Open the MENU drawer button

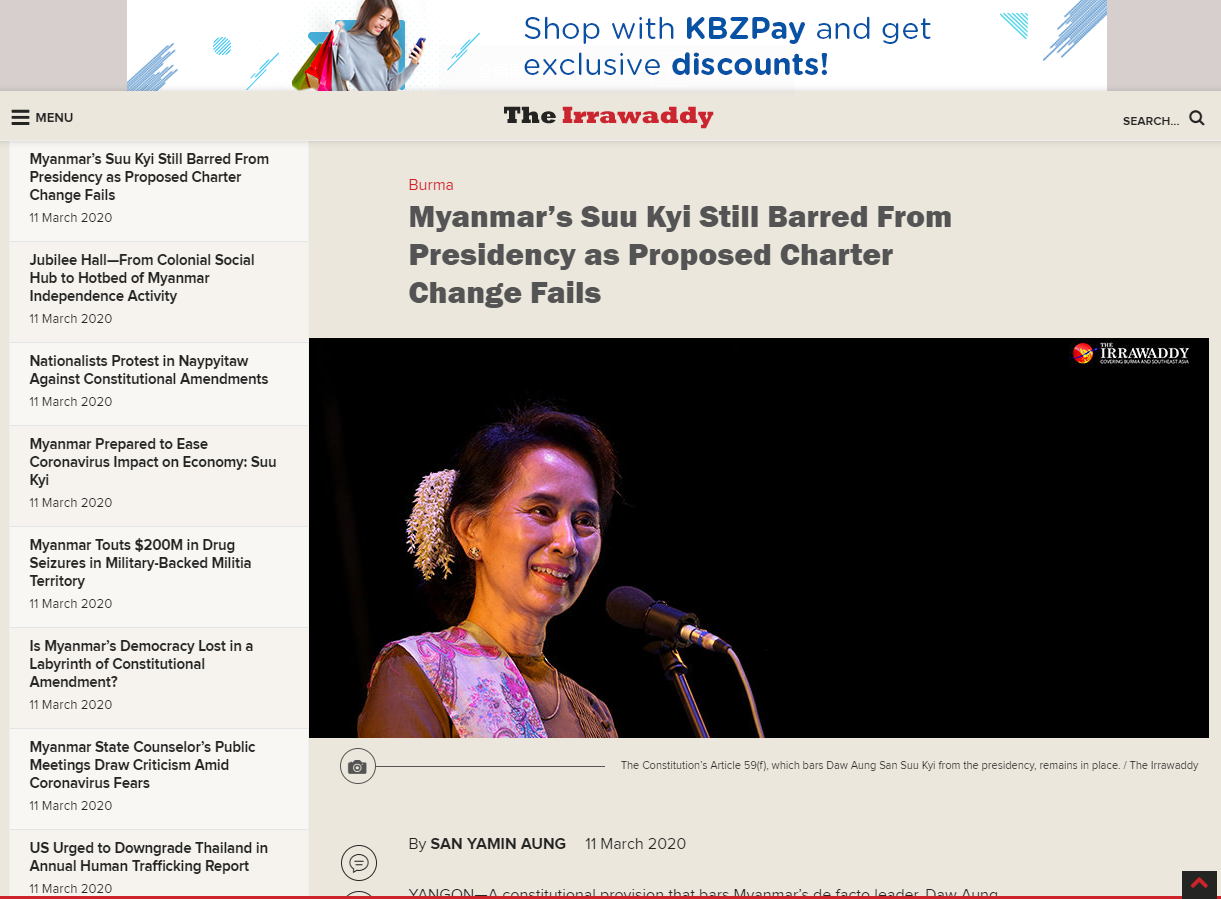(x=42, y=118)
